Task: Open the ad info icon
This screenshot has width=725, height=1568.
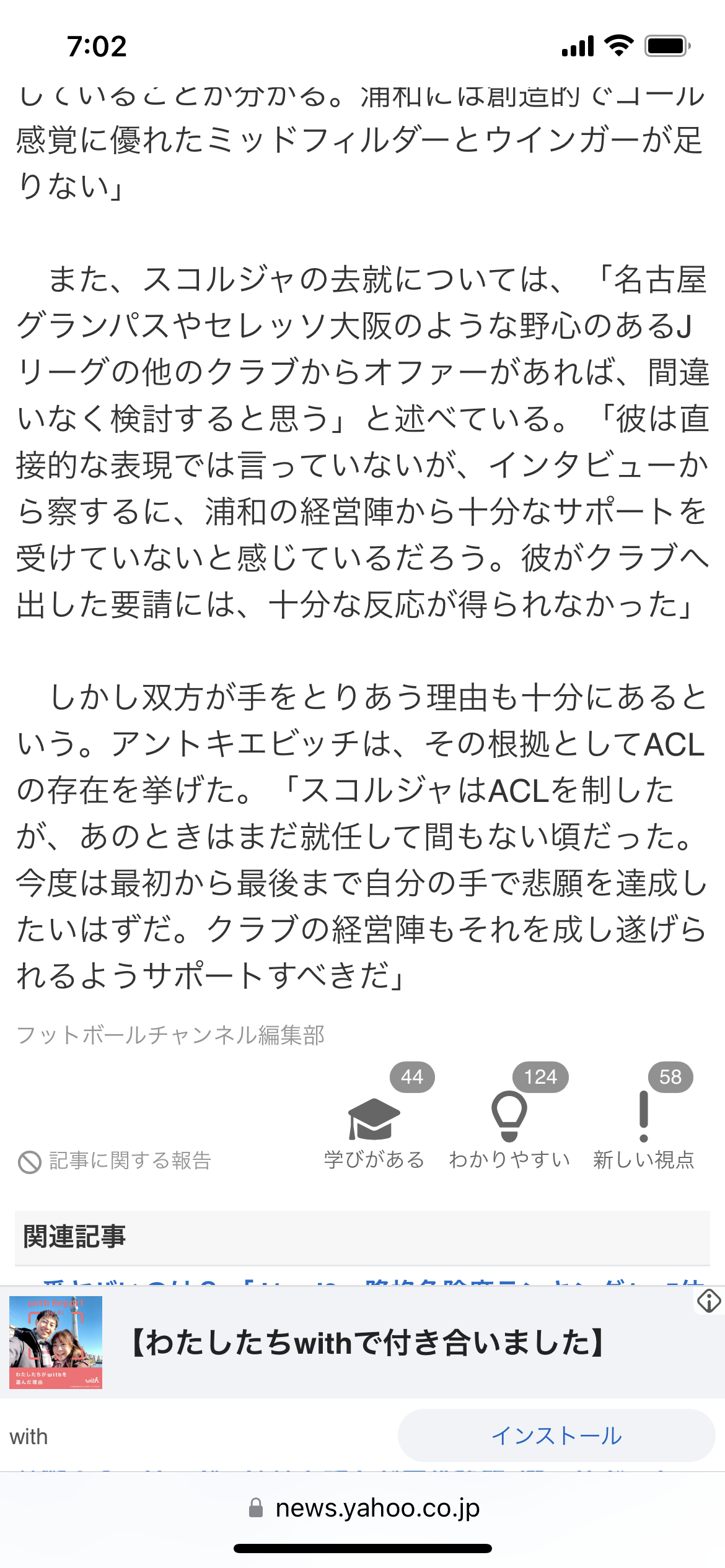Action: pos(709,1301)
